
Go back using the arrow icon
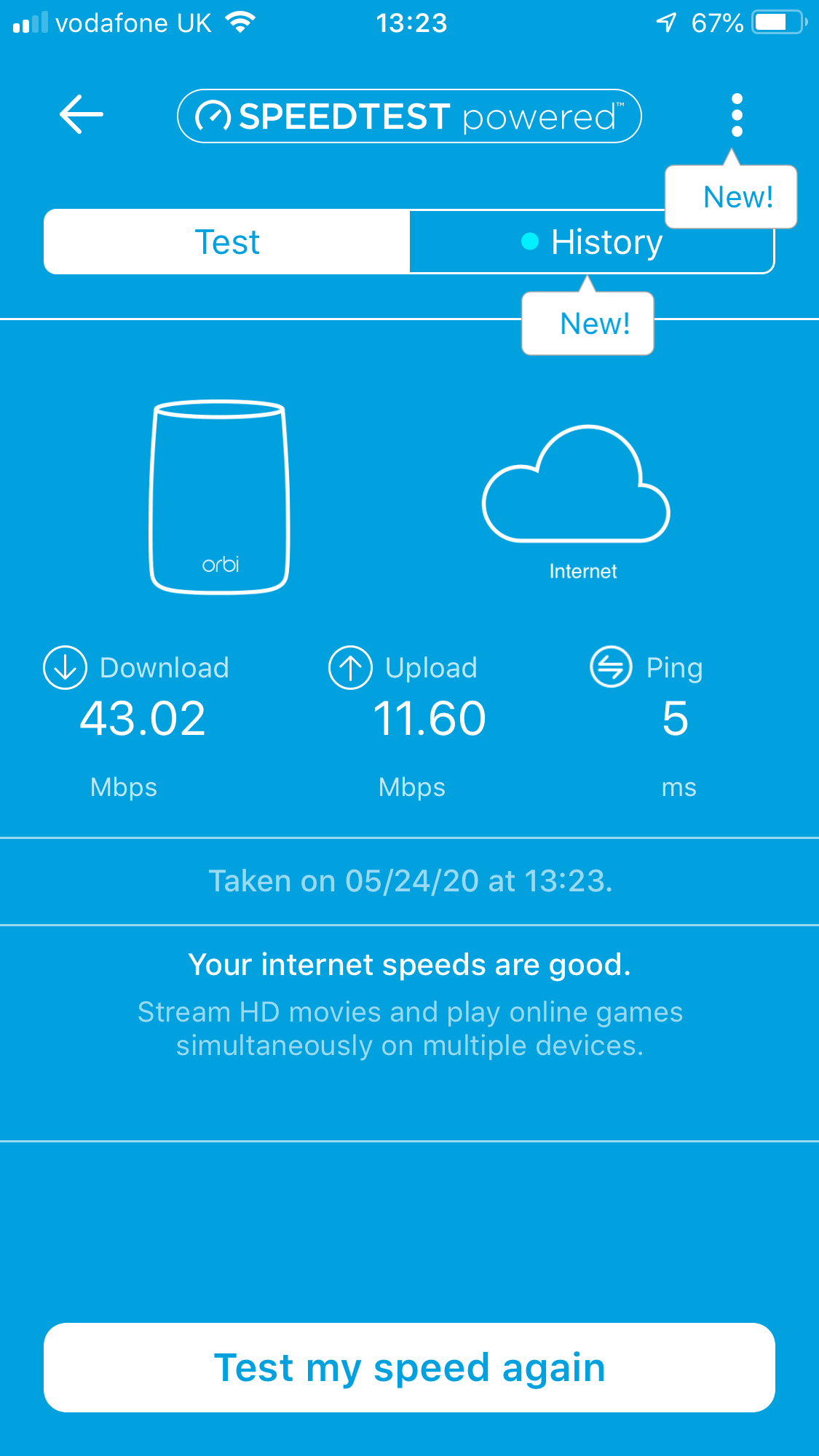coord(82,115)
